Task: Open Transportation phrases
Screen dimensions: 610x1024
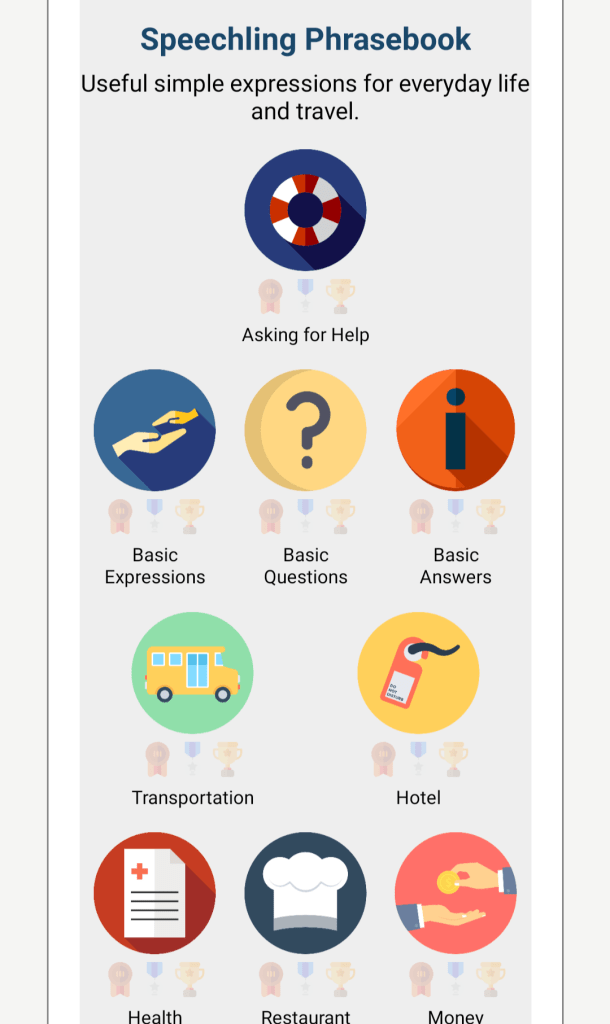Action: click(193, 672)
